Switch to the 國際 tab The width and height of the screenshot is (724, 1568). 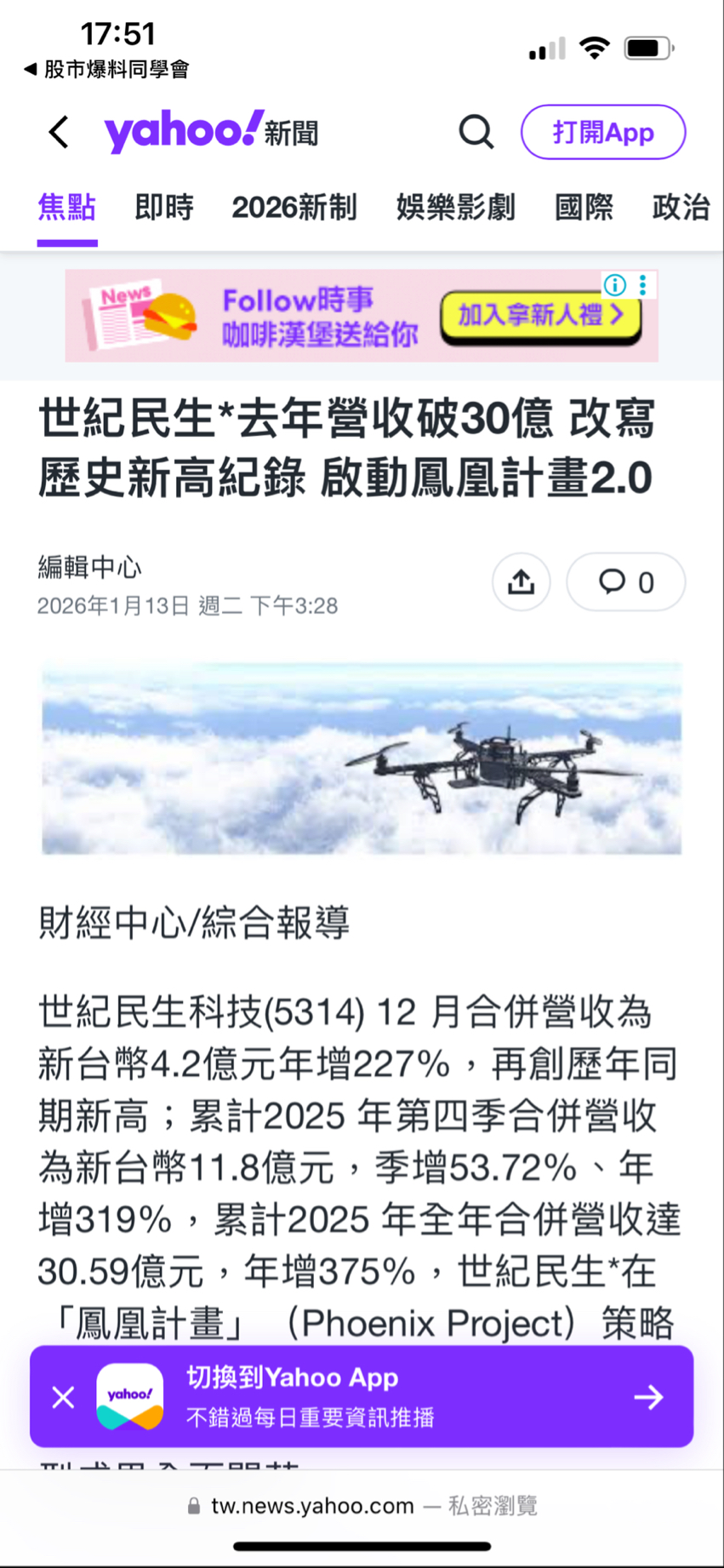click(584, 209)
